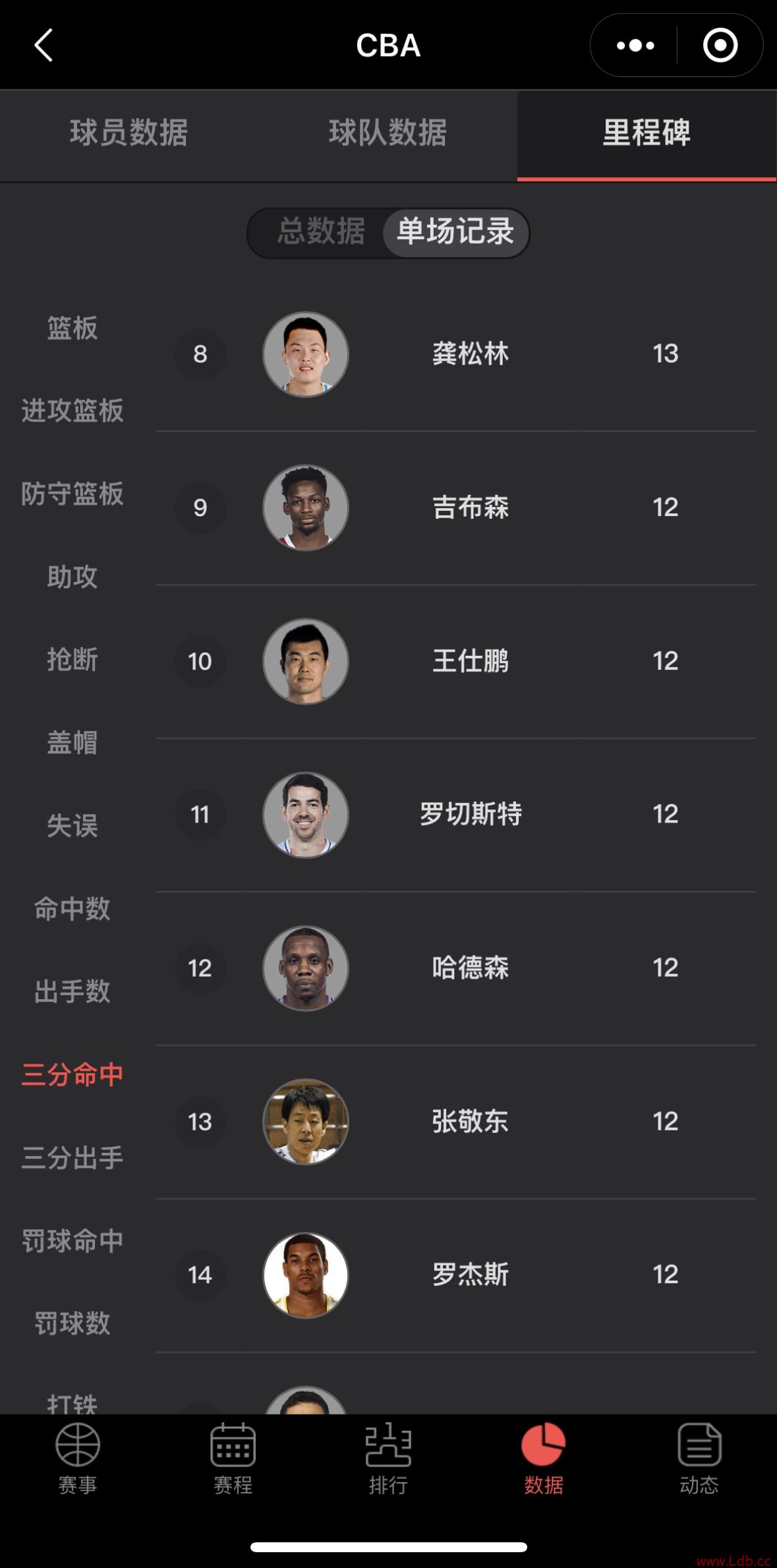Show the 抢断 records
The image size is (777, 1568).
[72, 660]
